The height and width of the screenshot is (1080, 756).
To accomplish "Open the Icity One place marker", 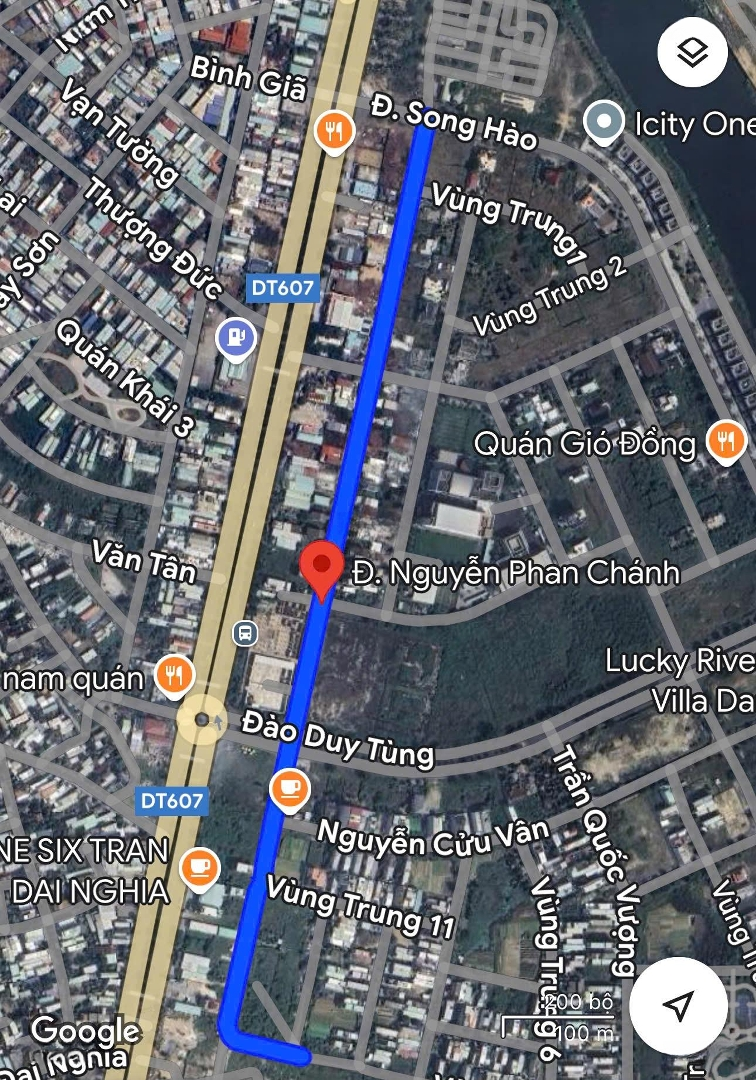I will pos(603,123).
